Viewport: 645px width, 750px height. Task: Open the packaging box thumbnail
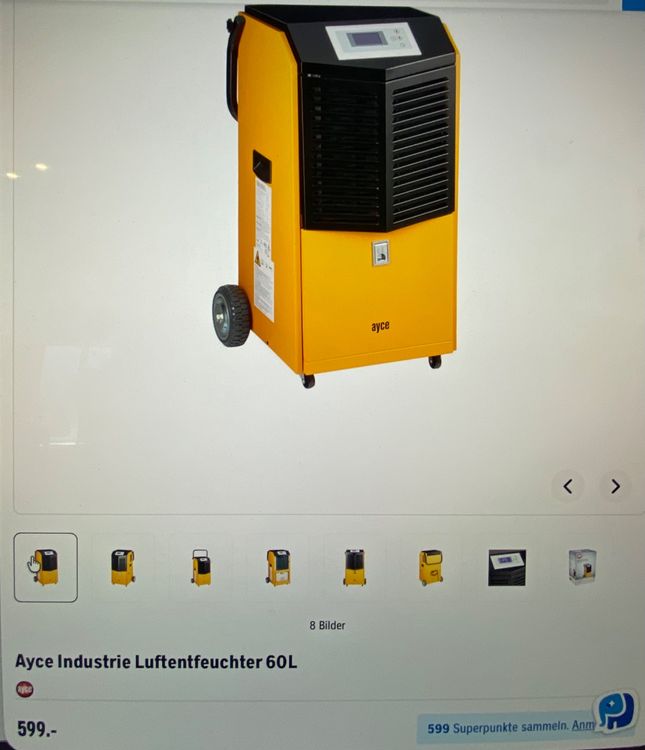pyautogui.click(x=582, y=567)
